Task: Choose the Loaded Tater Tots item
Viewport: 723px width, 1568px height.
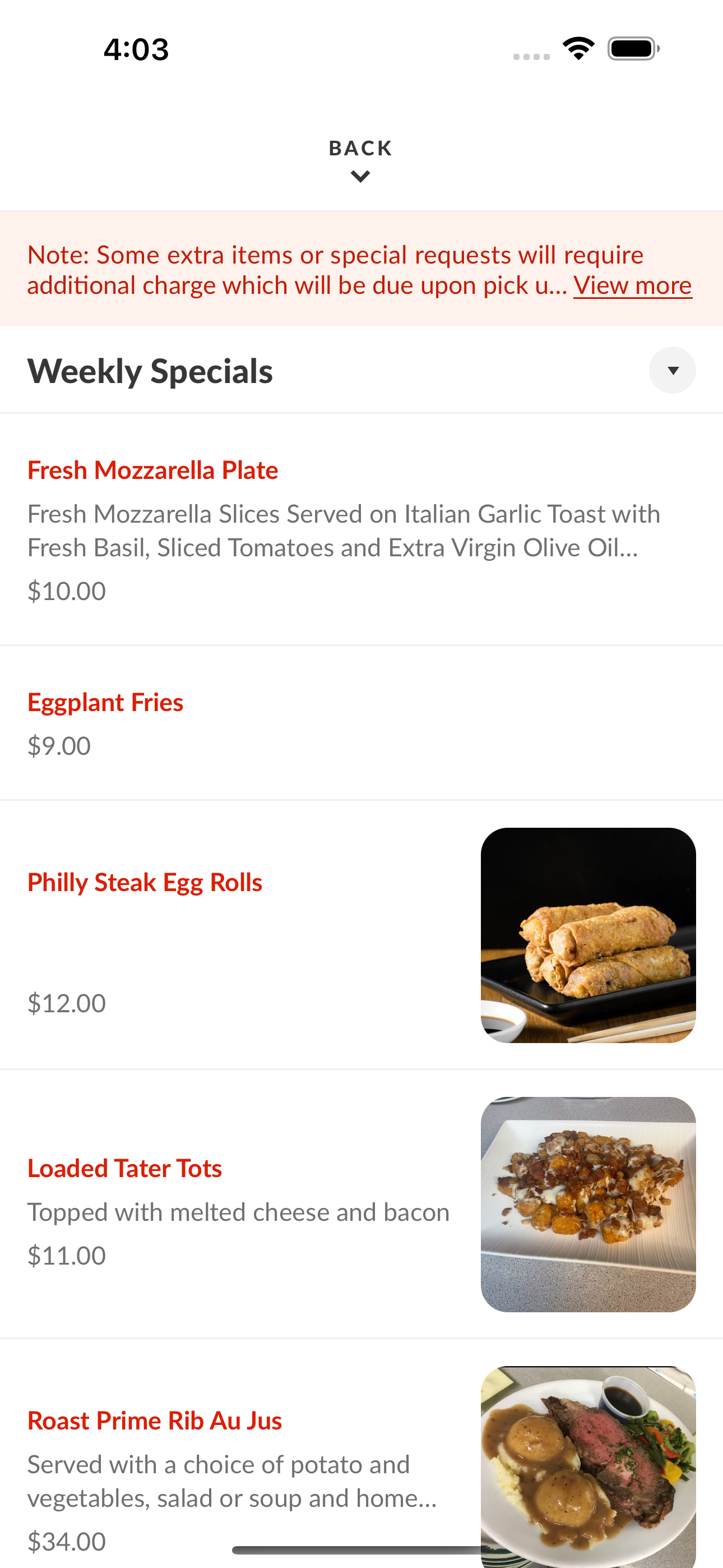Action: pyautogui.click(x=361, y=1204)
